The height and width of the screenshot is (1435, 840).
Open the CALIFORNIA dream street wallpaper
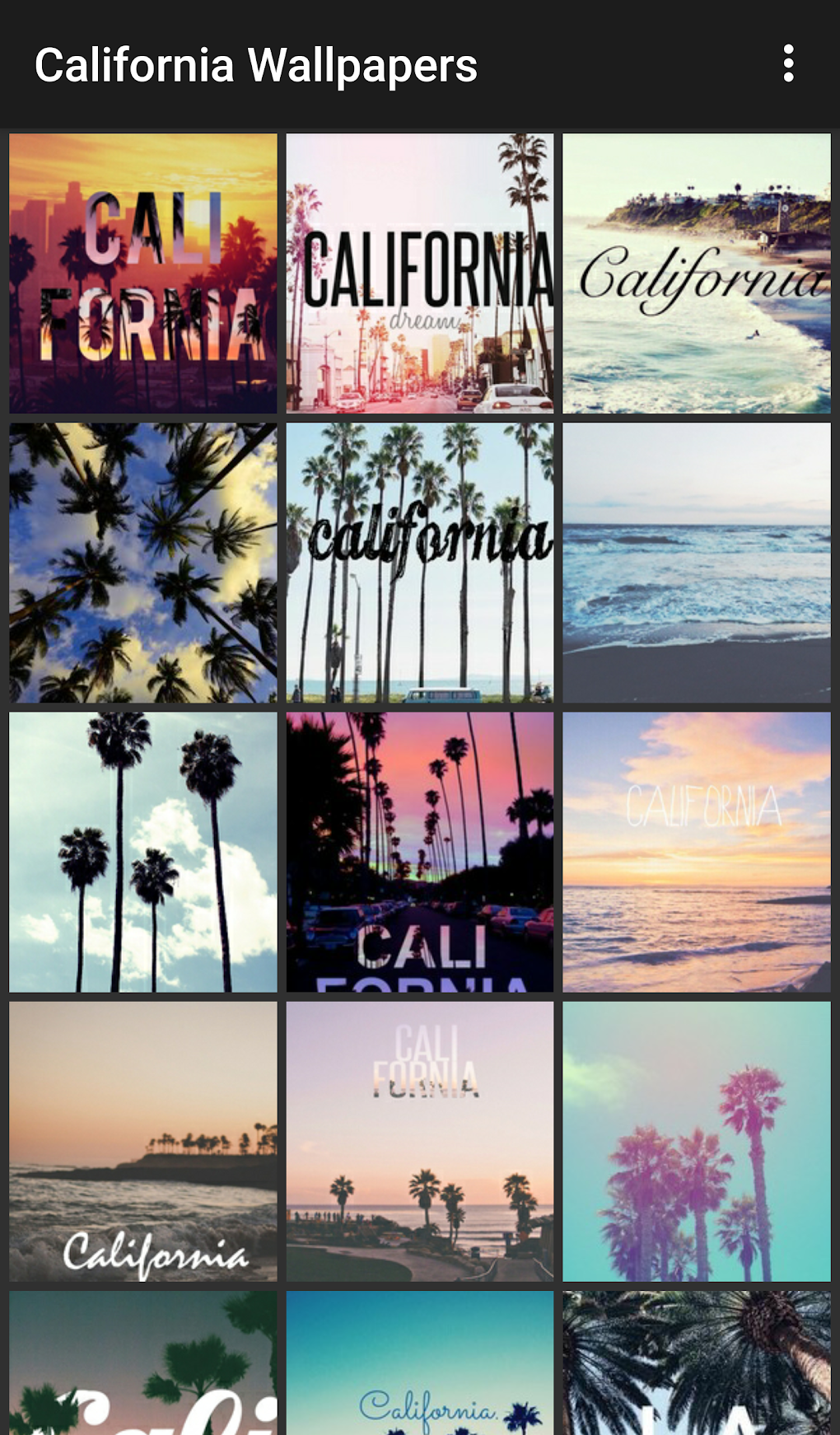[419, 273]
